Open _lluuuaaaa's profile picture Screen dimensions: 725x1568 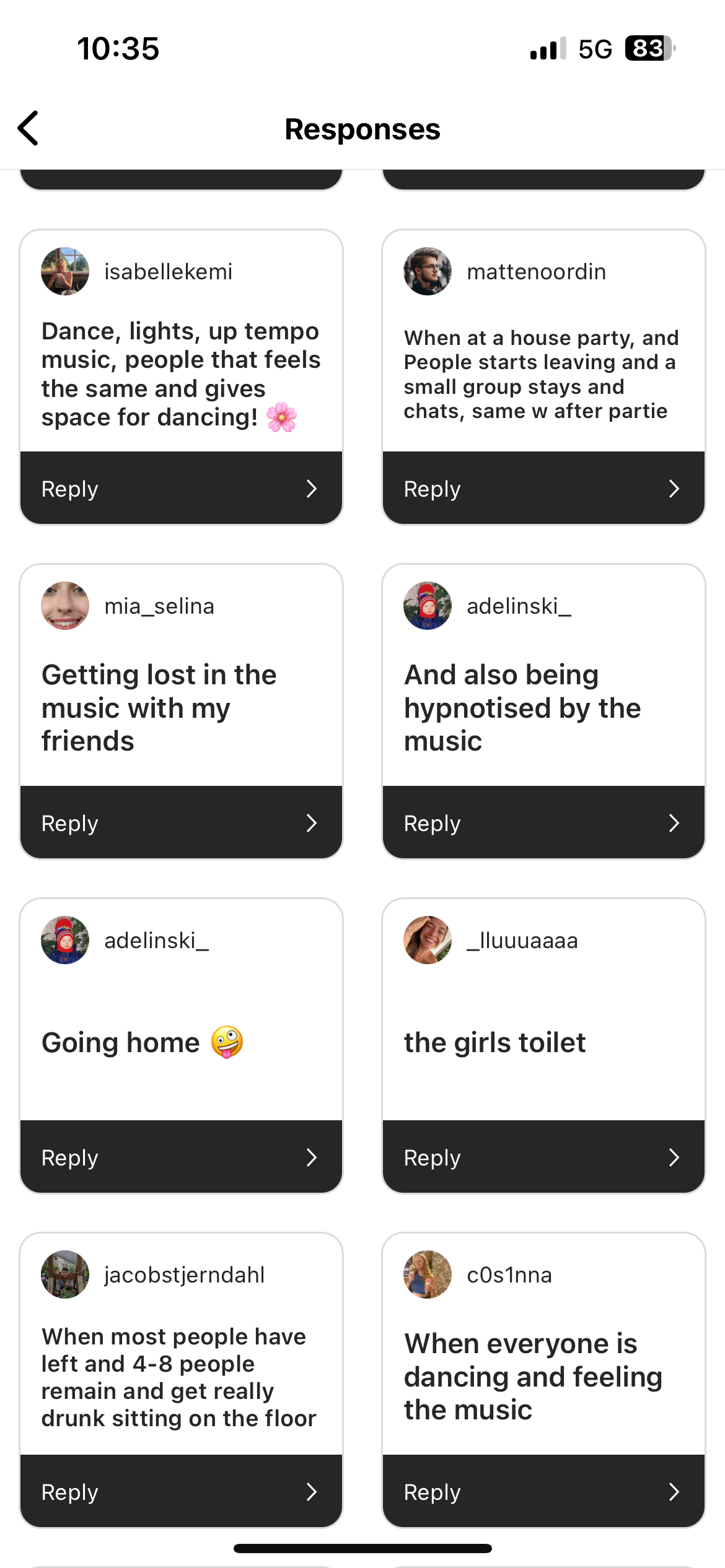428,940
